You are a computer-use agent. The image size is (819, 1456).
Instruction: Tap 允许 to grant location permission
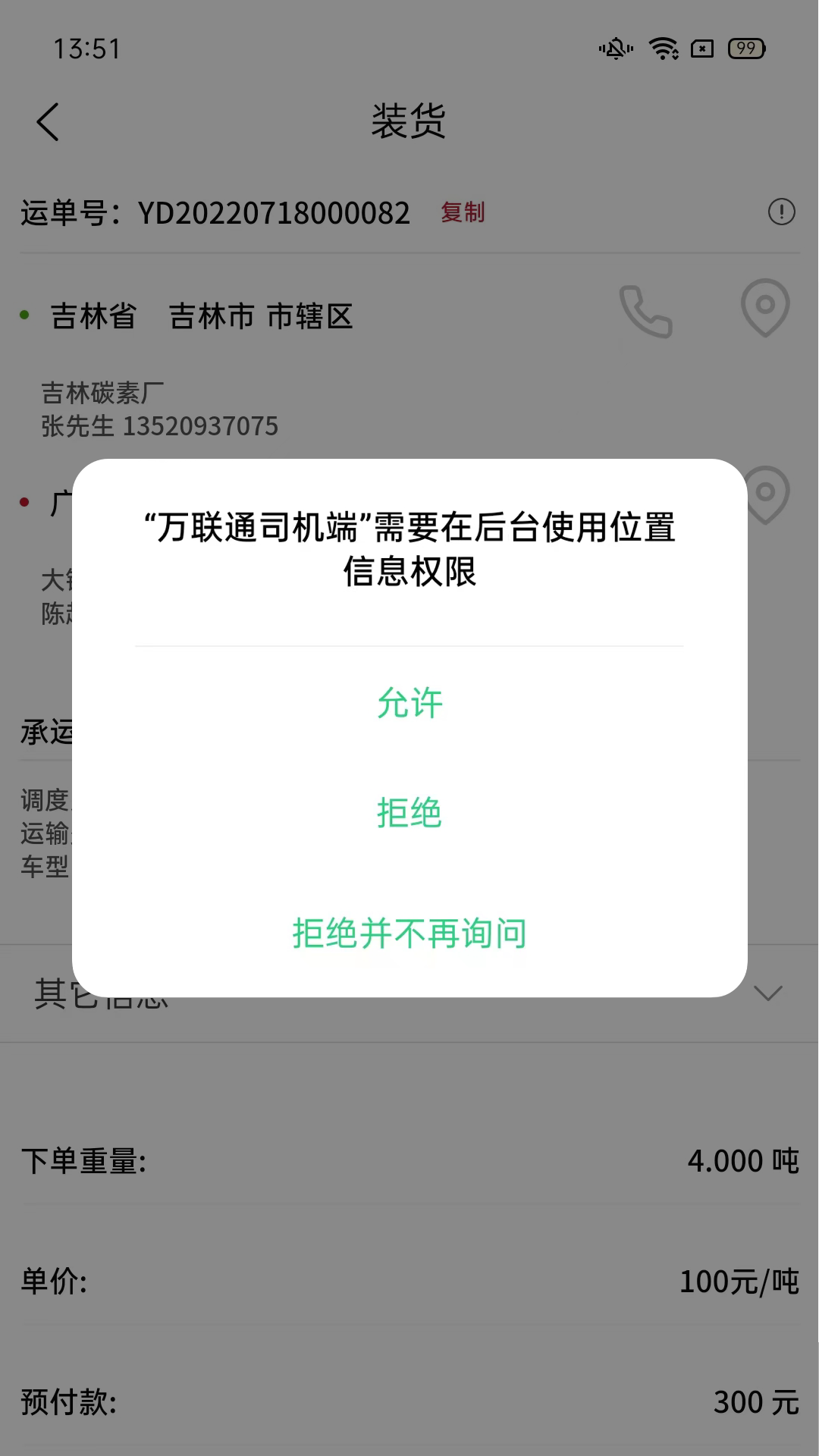click(x=409, y=704)
